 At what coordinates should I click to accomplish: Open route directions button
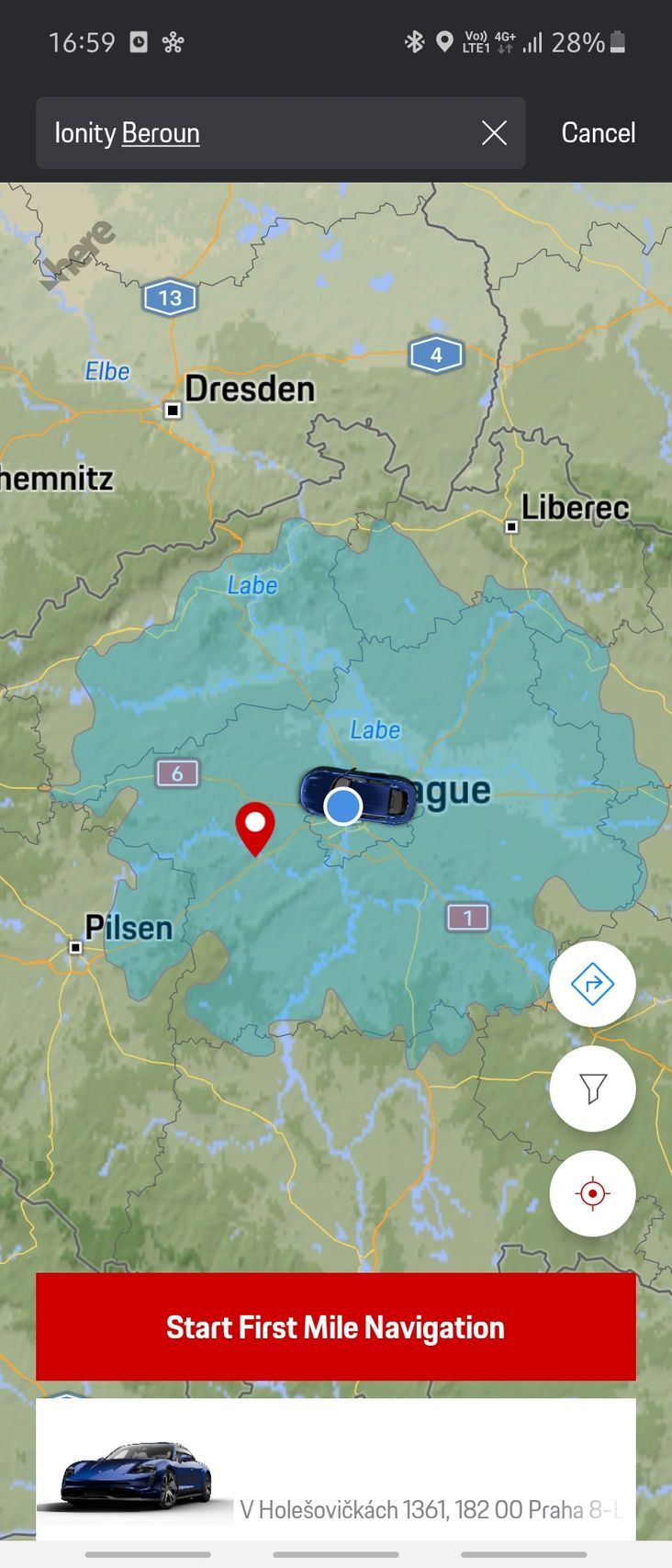point(592,984)
